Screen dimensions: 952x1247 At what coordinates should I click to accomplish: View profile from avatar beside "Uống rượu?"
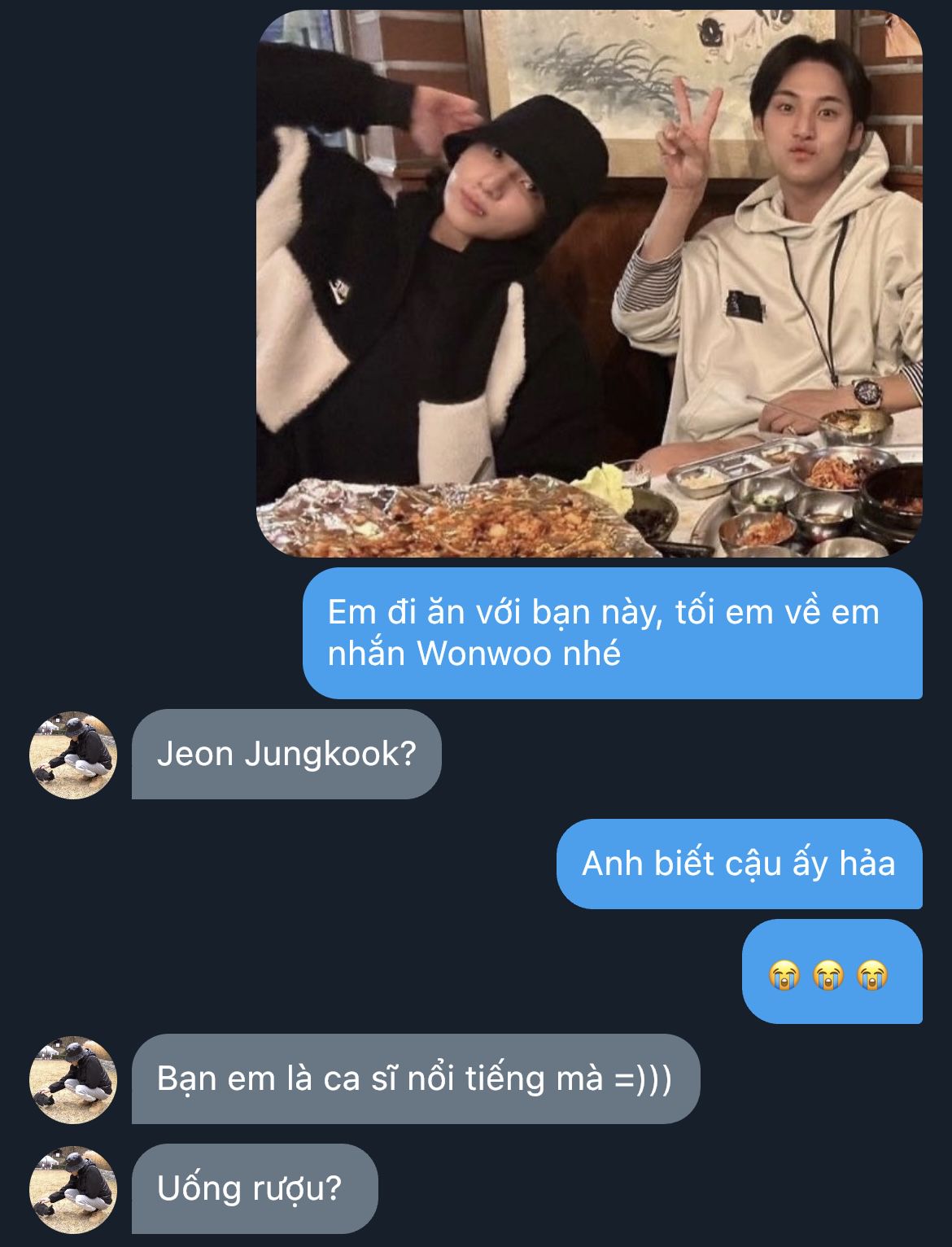tap(73, 1189)
